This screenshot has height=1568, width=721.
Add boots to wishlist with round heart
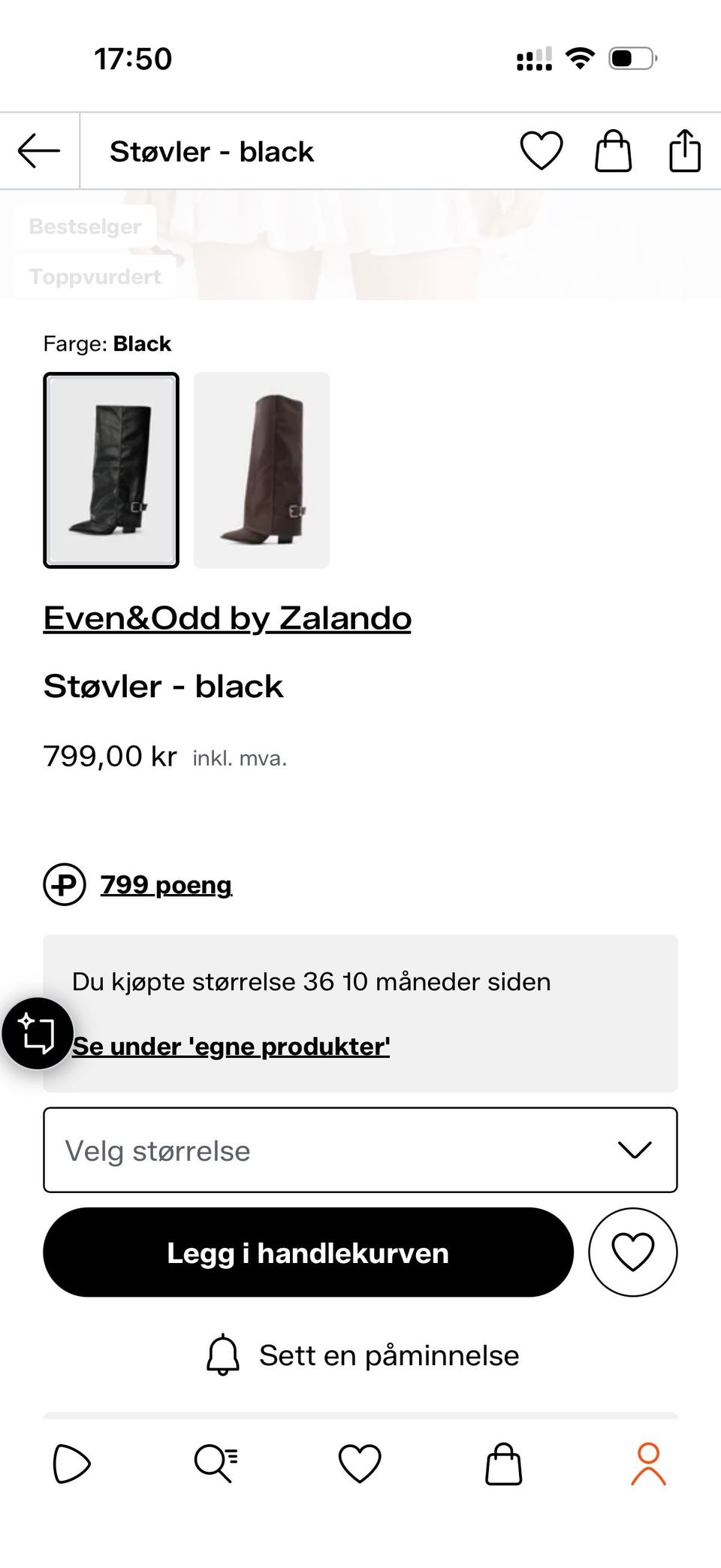point(633,1252)
